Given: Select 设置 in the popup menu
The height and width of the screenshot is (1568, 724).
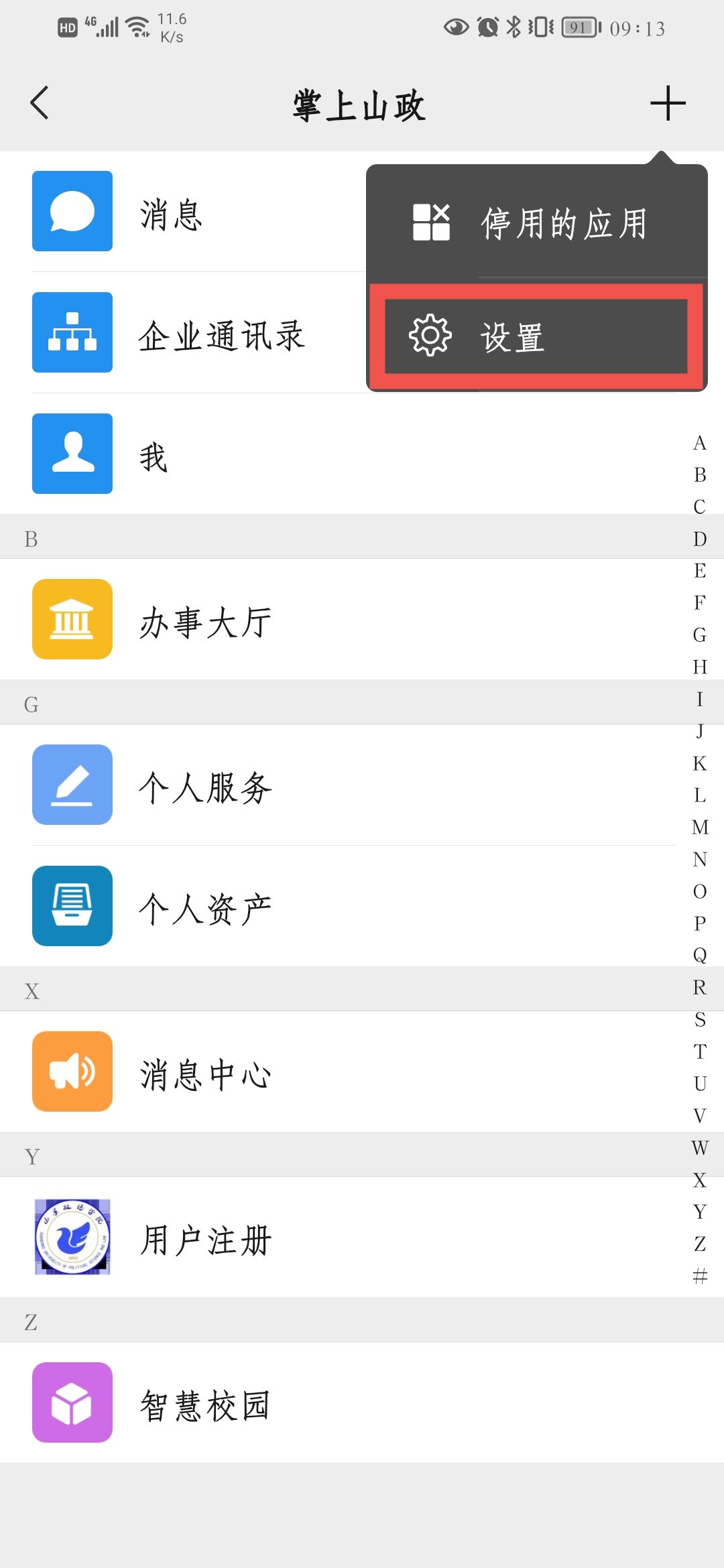Looking at the screenshot, I should click(x=537, y=336).
